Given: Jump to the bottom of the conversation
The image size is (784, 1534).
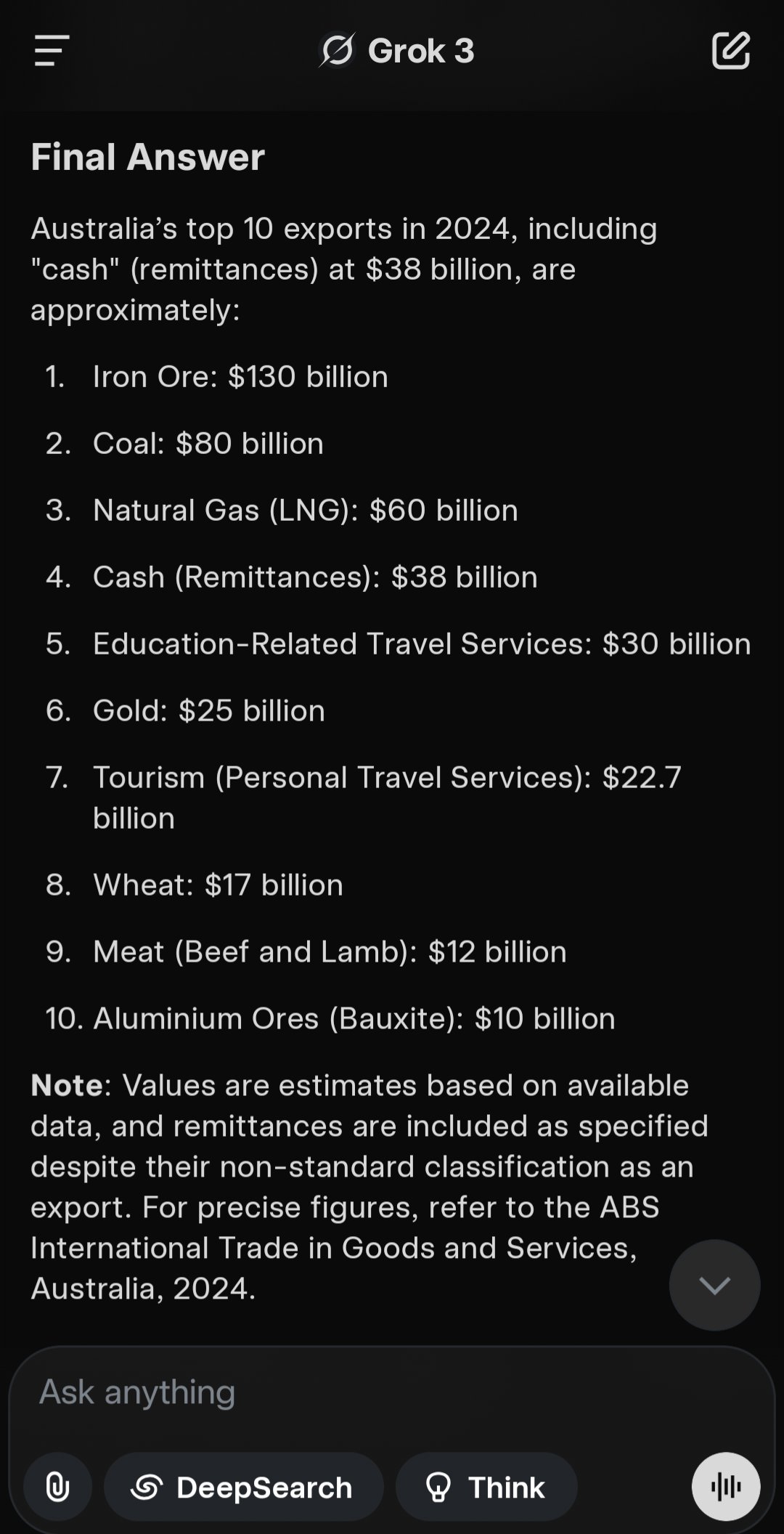Looking at the screenshot, I should pyautogui.click(x=714, y=1285).
